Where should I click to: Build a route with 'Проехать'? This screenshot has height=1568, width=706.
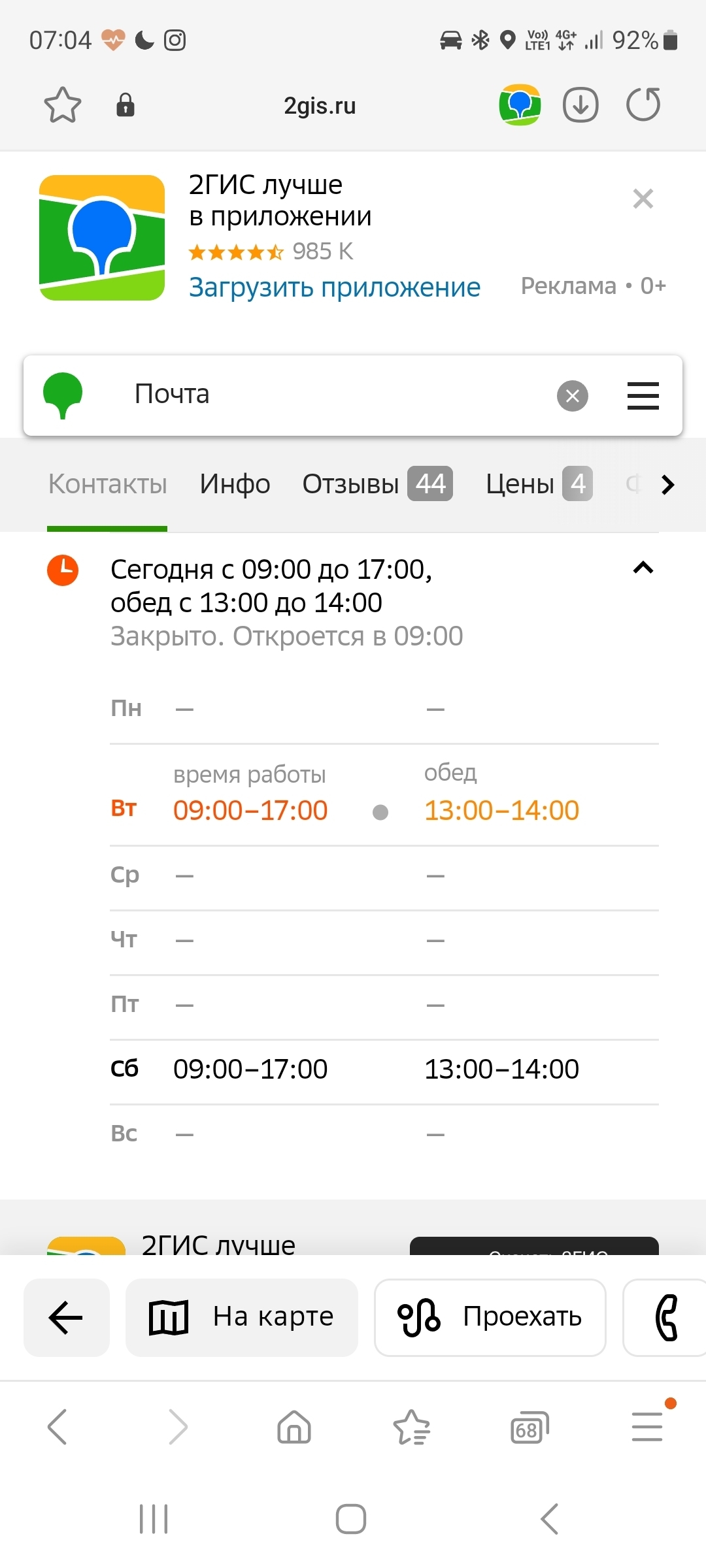coord(490,1317)
